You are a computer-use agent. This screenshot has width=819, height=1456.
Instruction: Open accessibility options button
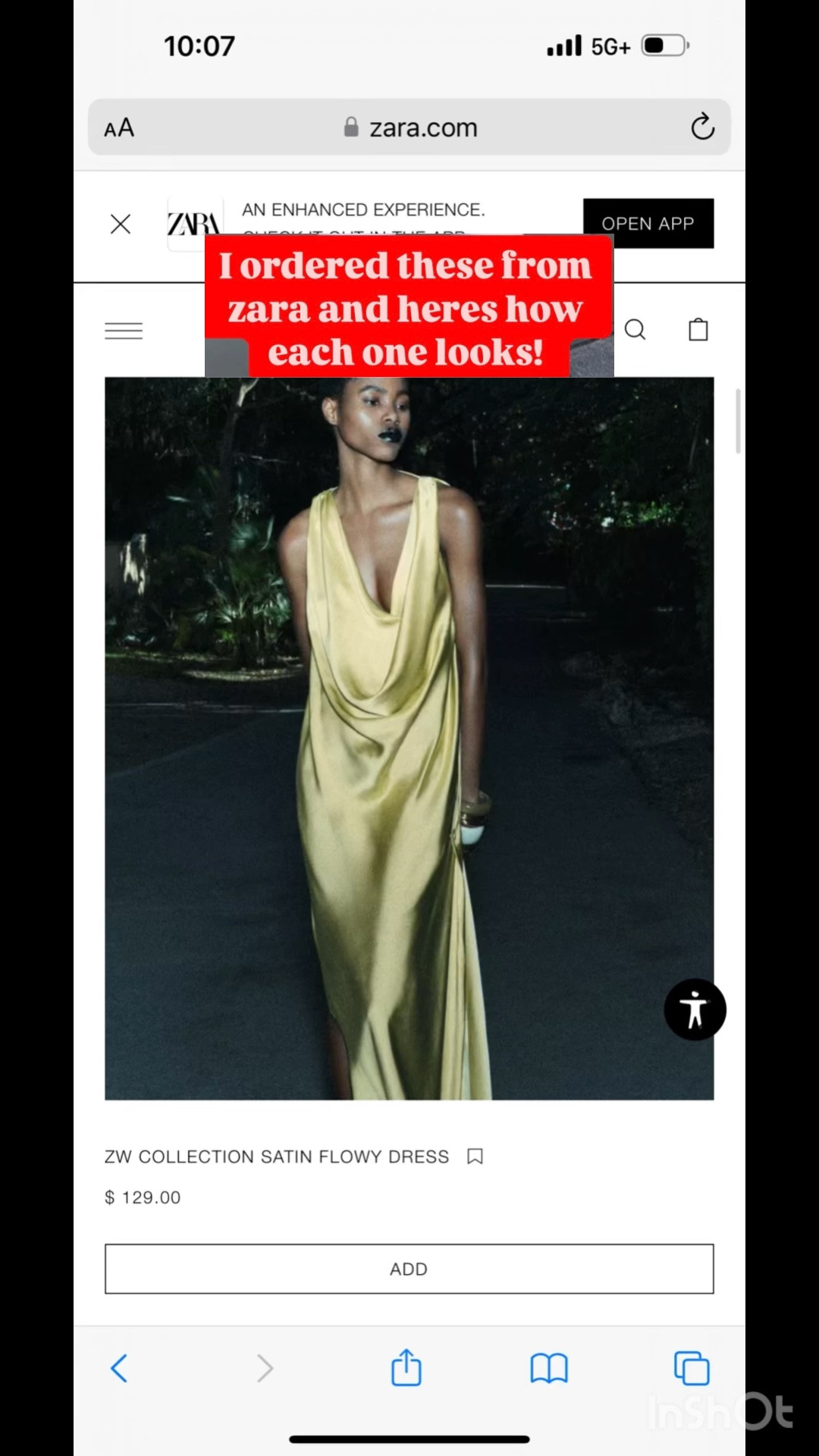tap(695, 1009)
